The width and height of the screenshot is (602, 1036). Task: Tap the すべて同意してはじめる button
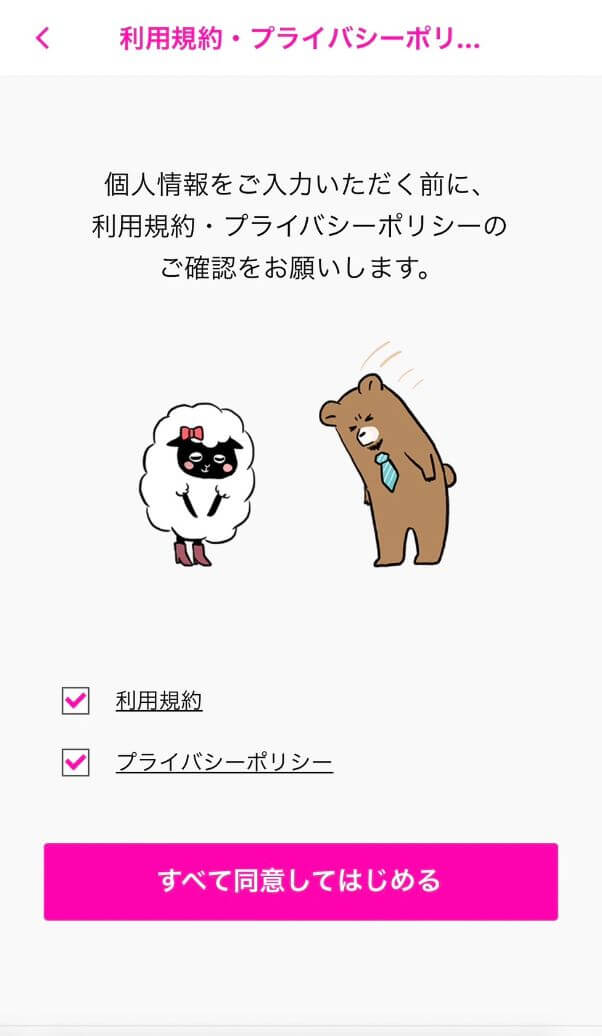300,881
